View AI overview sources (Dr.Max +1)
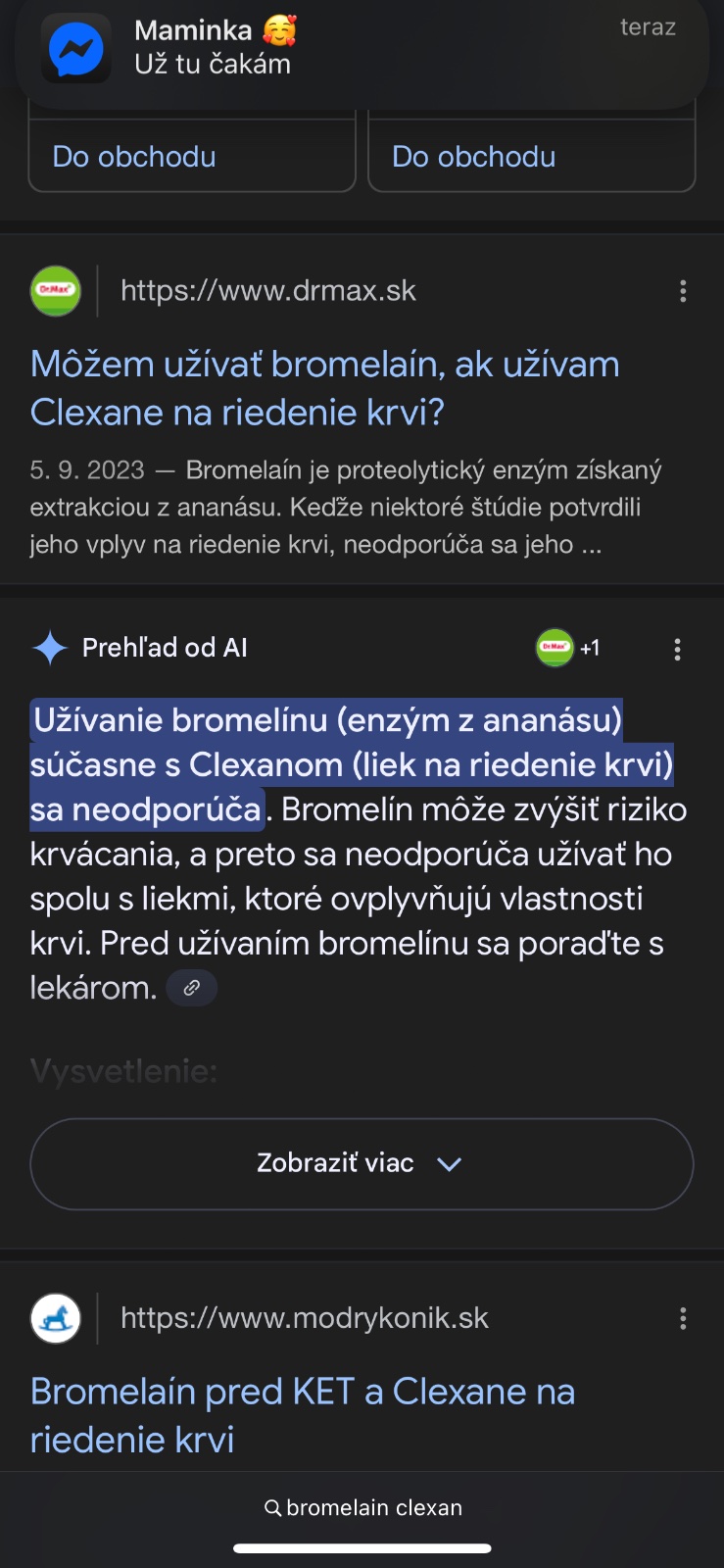Screen dimensions: 724x1568 pos(568,648)
